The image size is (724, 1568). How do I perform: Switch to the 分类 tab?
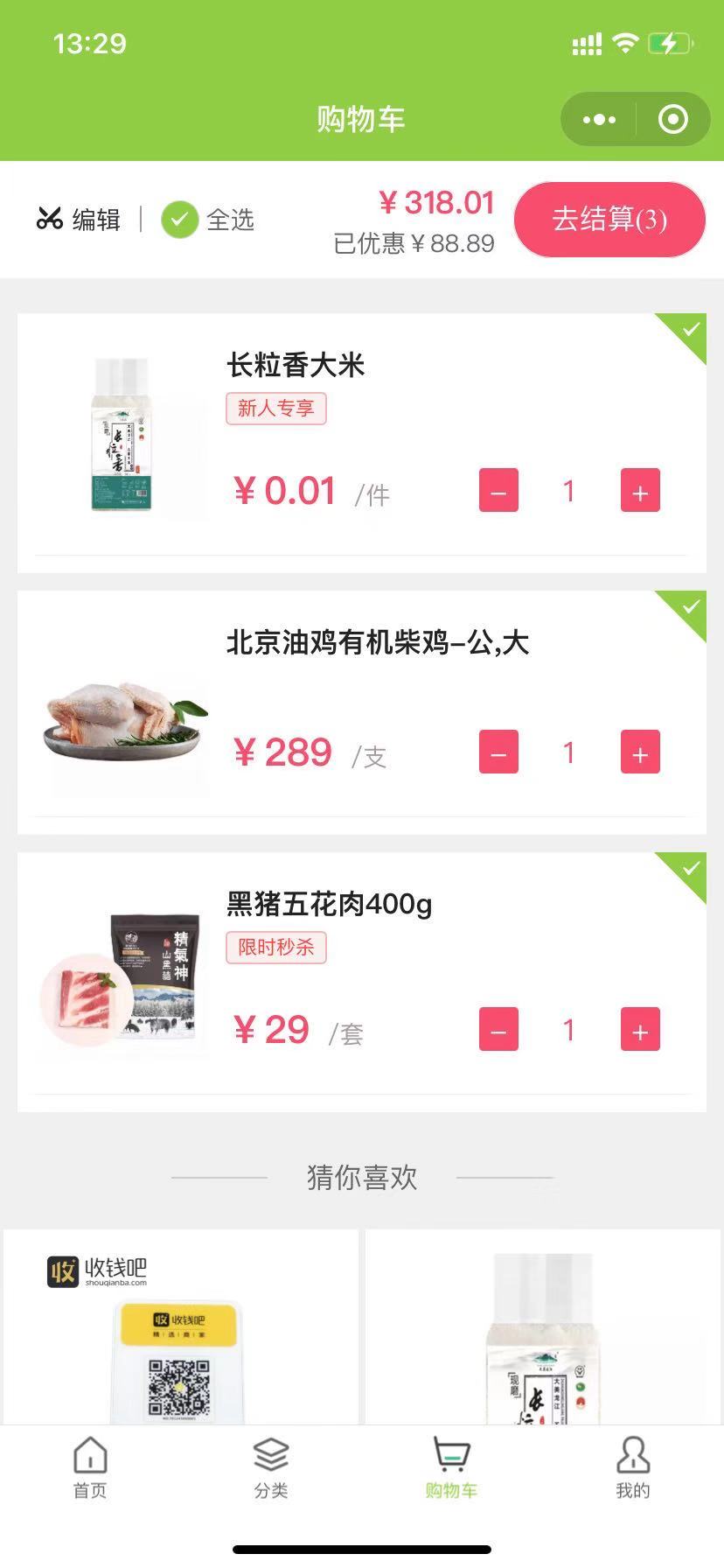coord(271,1468)
